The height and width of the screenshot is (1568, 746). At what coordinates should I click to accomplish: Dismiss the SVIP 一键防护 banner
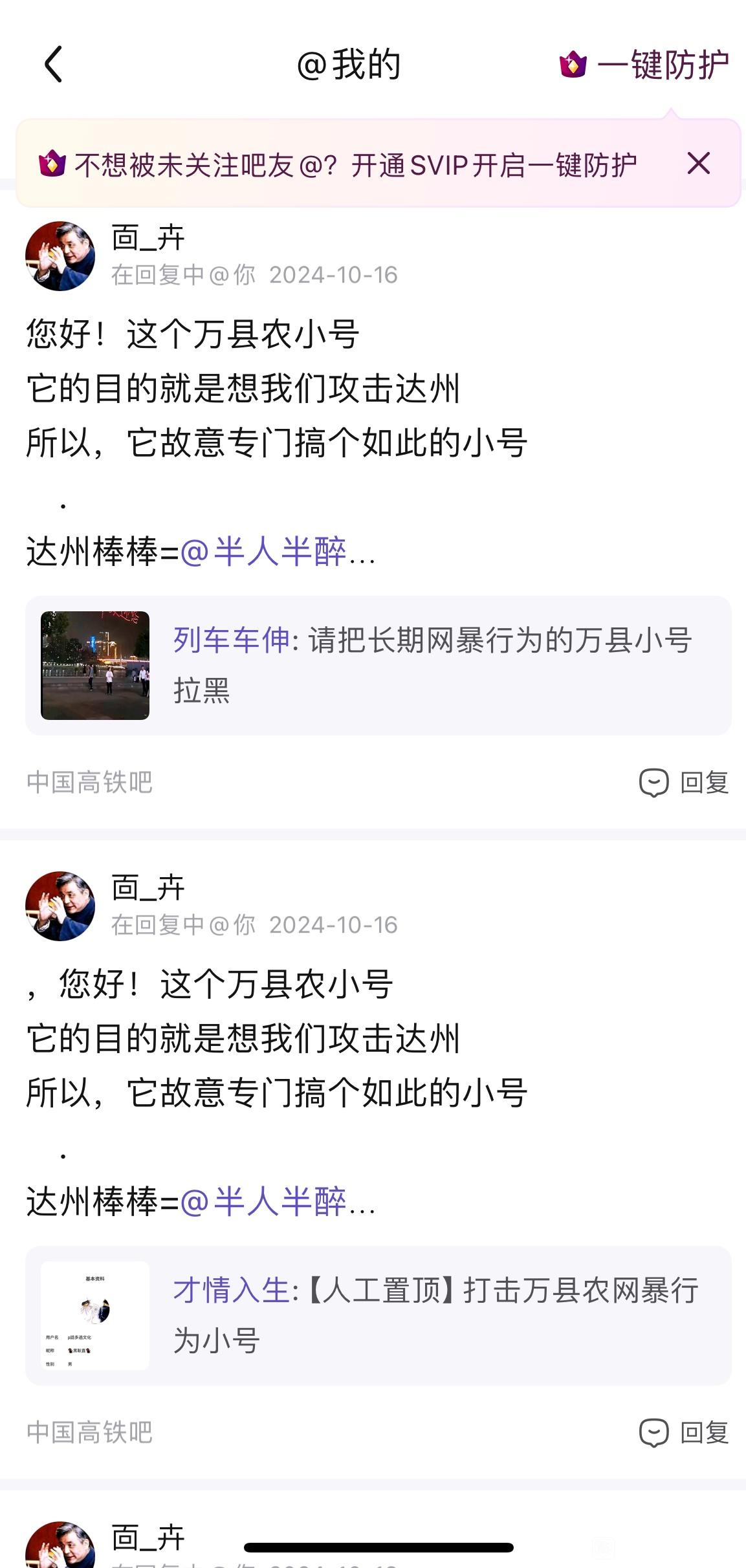click(x=699, y=164)
